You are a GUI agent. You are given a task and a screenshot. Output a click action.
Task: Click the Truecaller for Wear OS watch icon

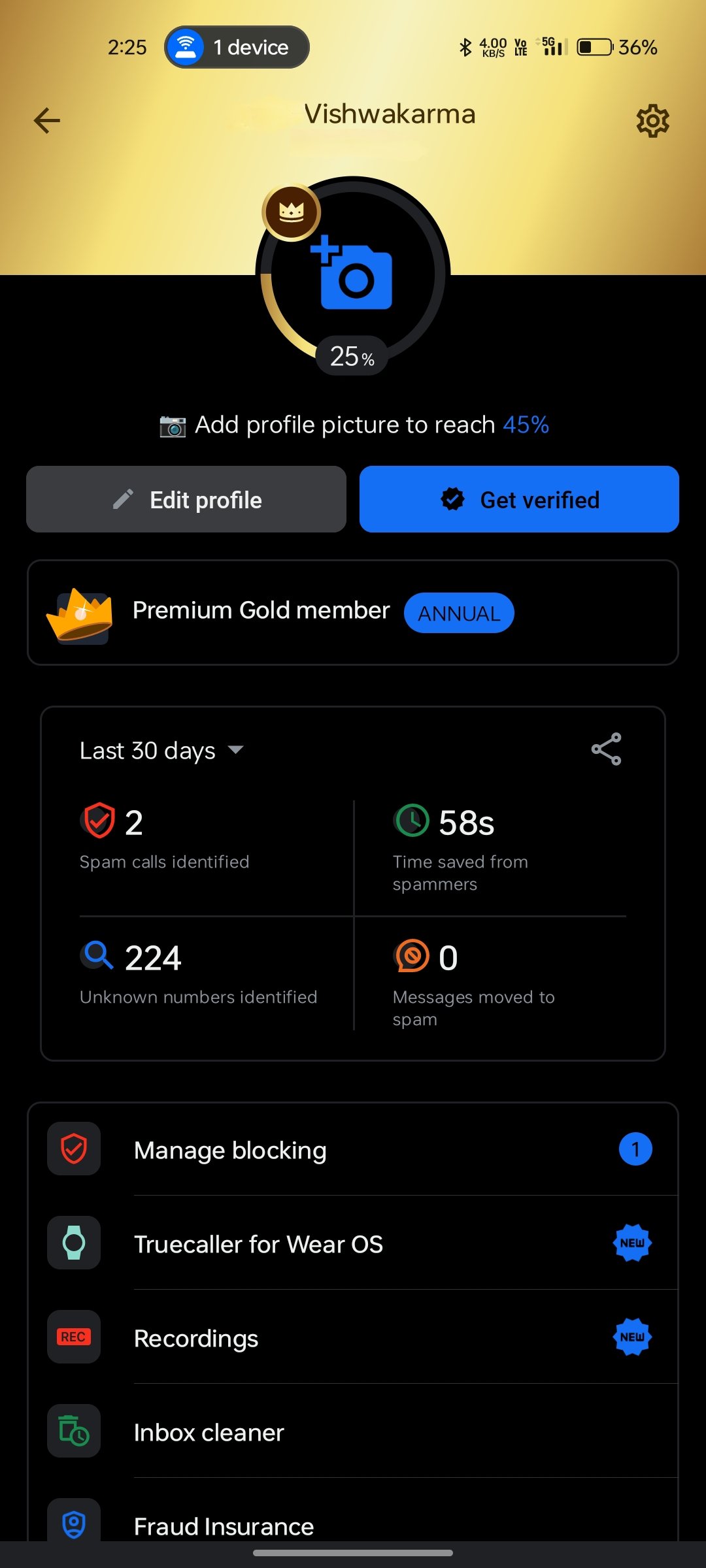point(73,1243)
